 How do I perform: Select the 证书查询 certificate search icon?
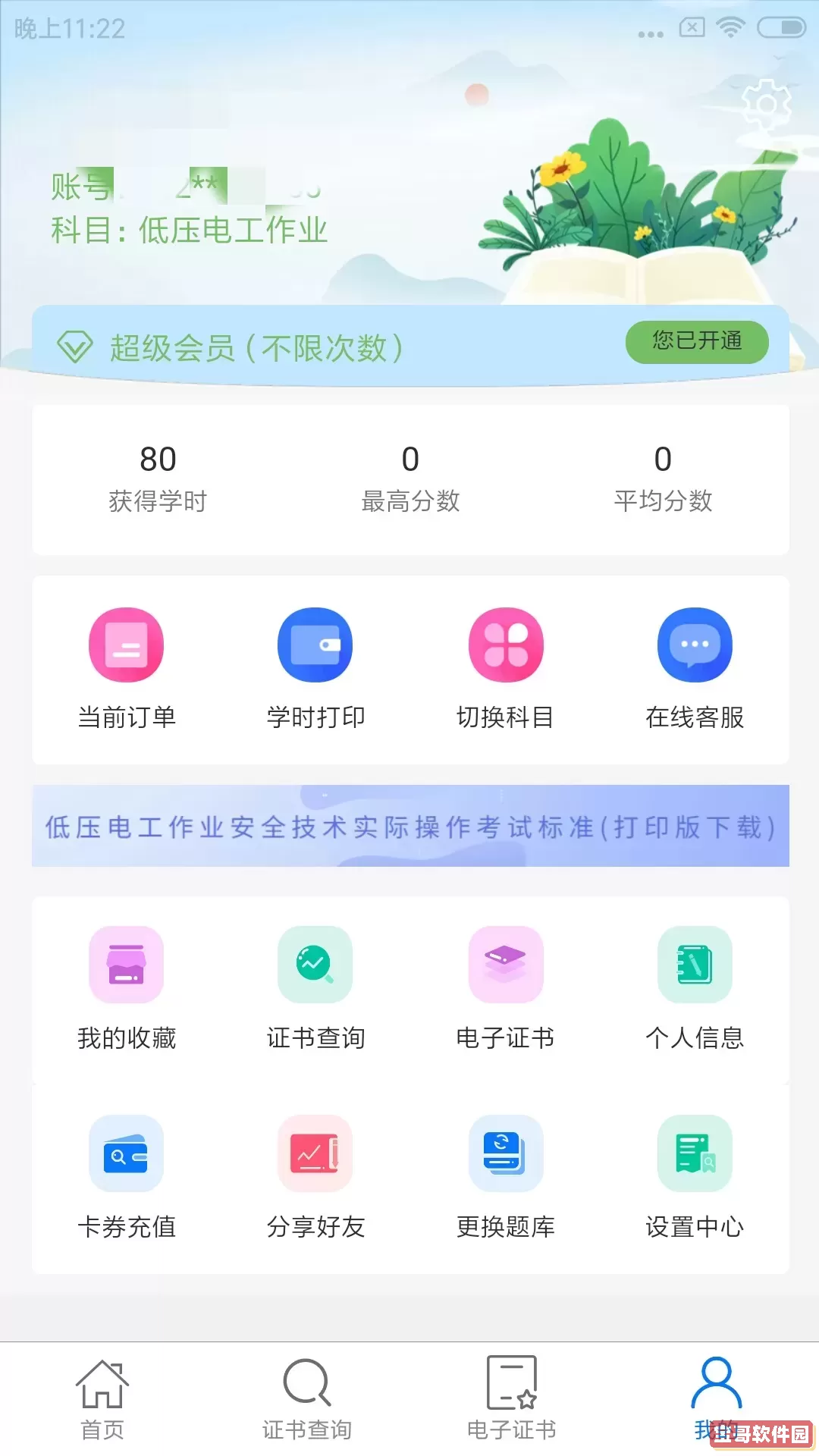(x=315, y=964)
